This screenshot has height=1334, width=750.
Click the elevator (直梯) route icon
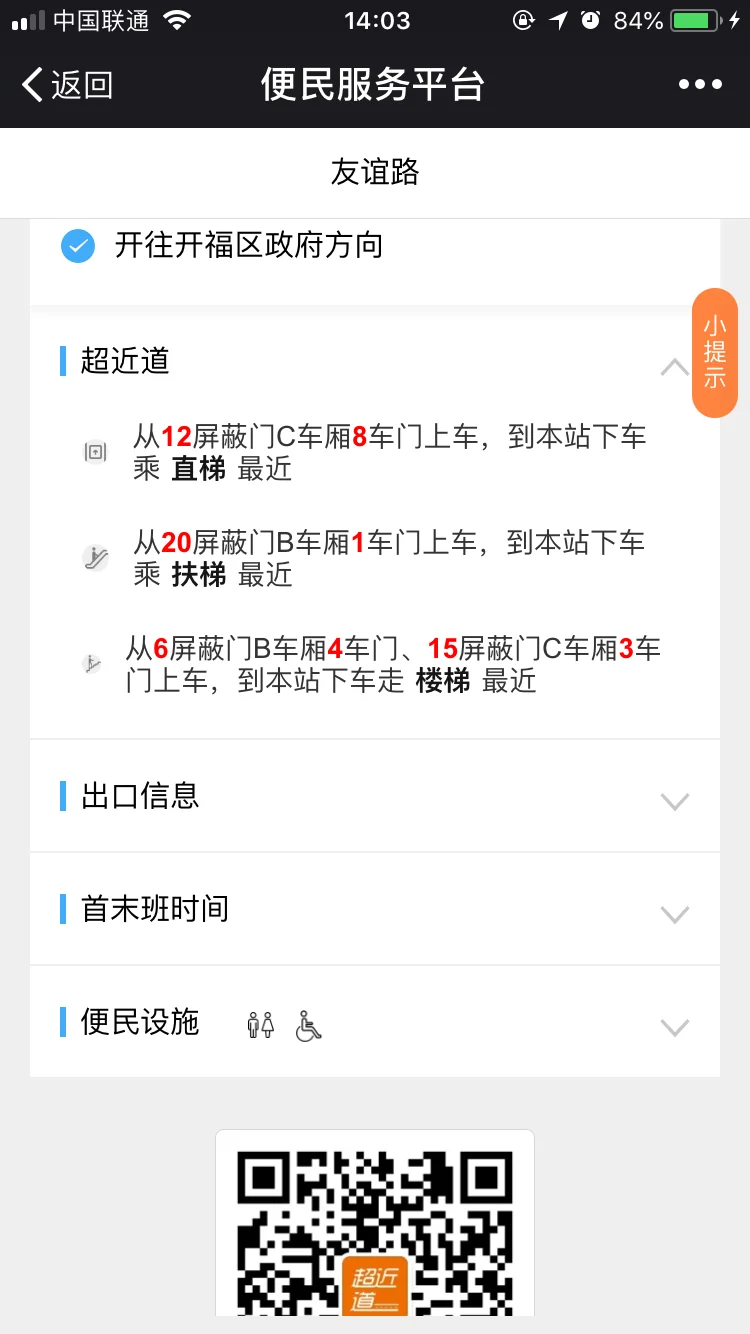coord(95,452)
